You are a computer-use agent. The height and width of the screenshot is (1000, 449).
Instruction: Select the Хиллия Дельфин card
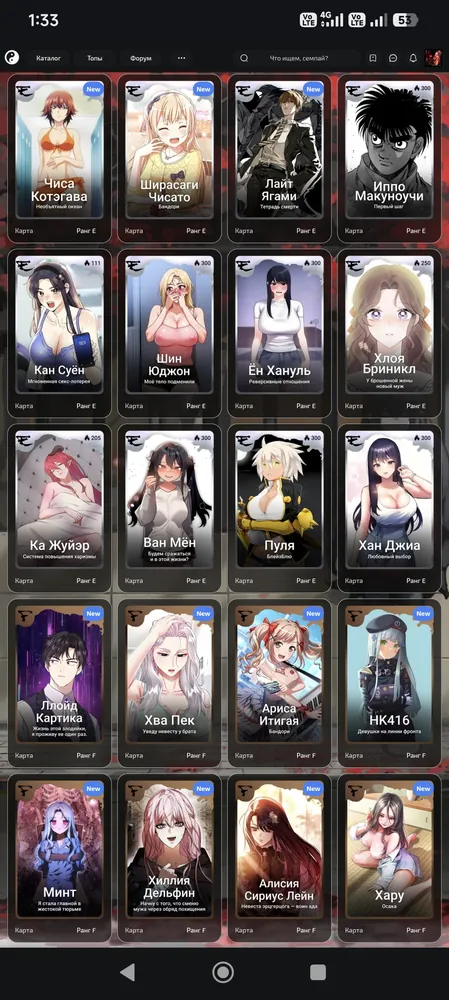(x=169, y=858)
